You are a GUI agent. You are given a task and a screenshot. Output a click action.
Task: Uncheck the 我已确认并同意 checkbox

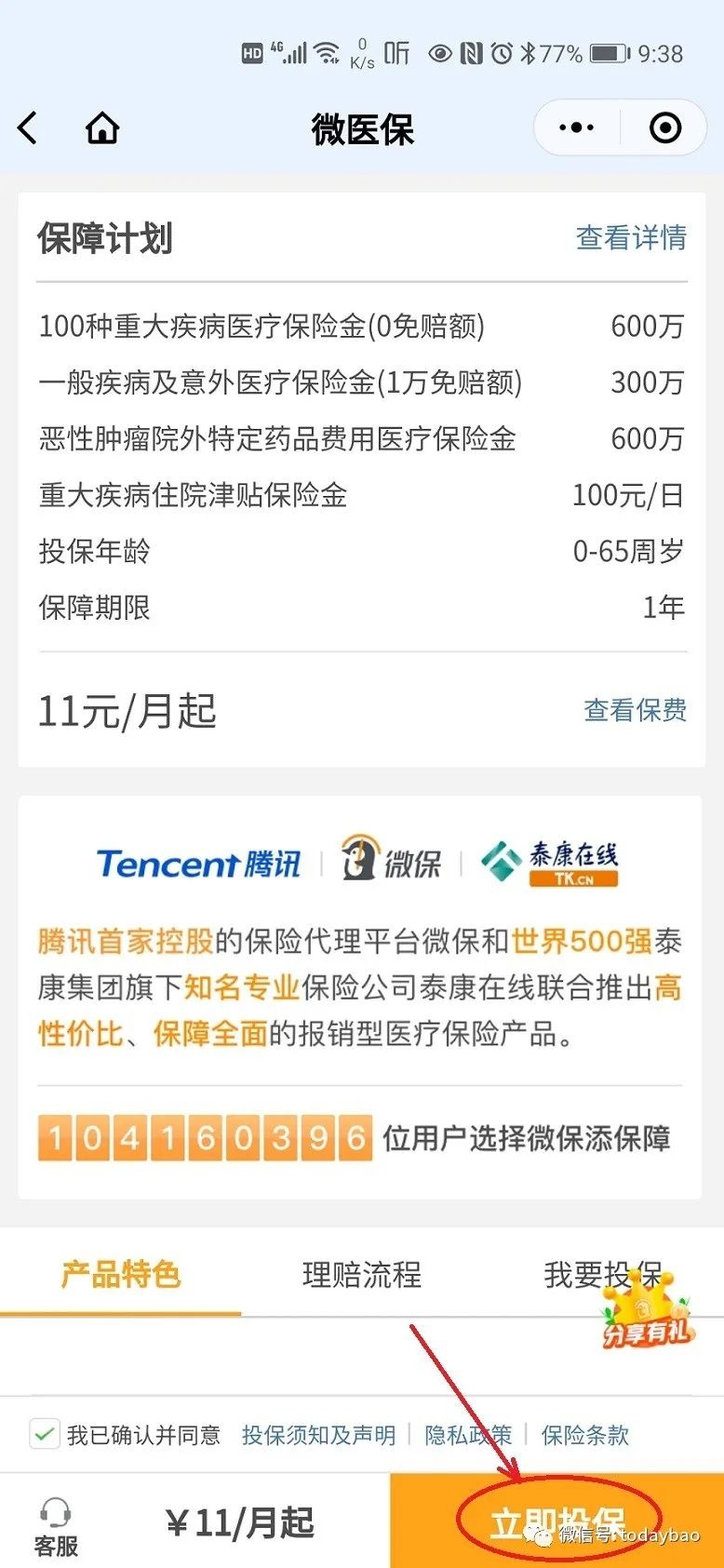44,1434
